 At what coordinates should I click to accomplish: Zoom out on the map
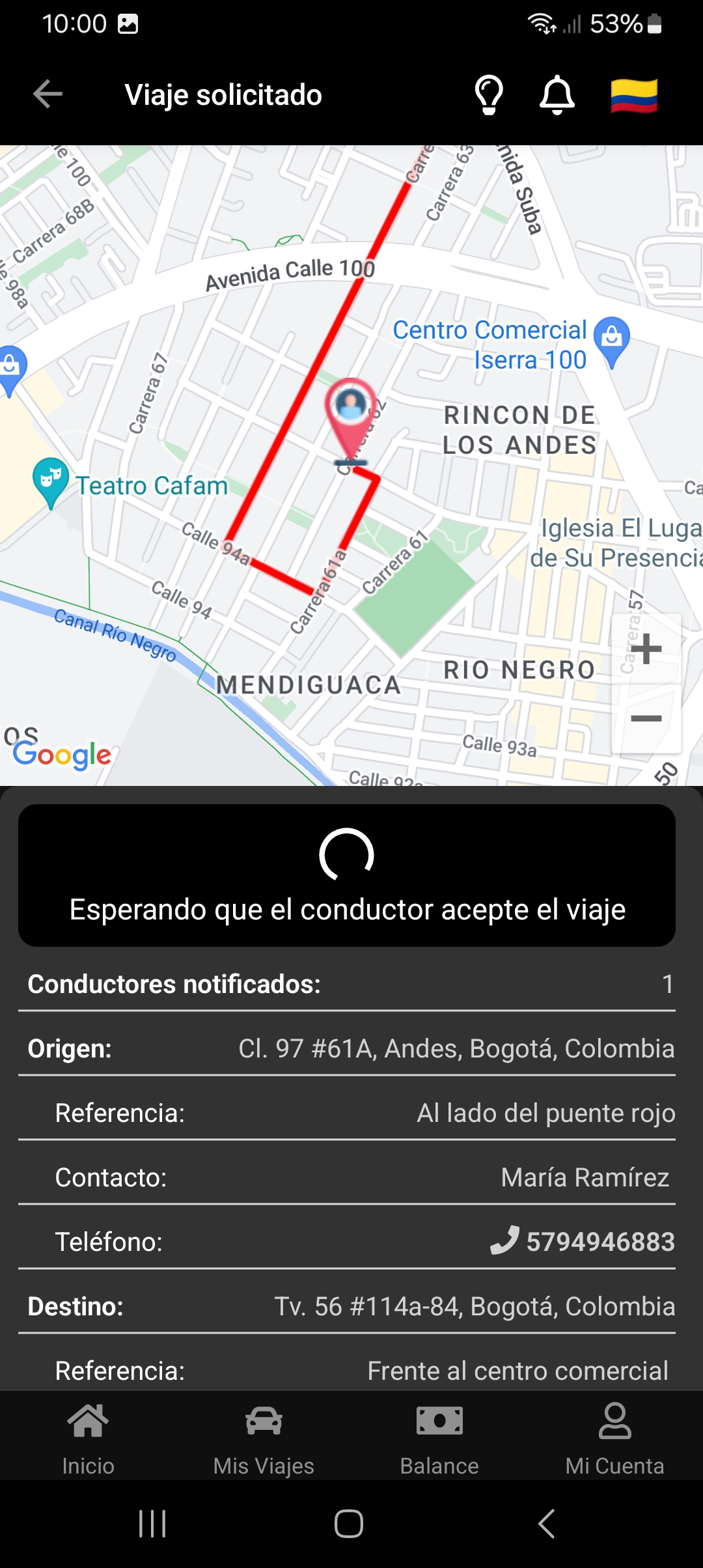point(646,718)
